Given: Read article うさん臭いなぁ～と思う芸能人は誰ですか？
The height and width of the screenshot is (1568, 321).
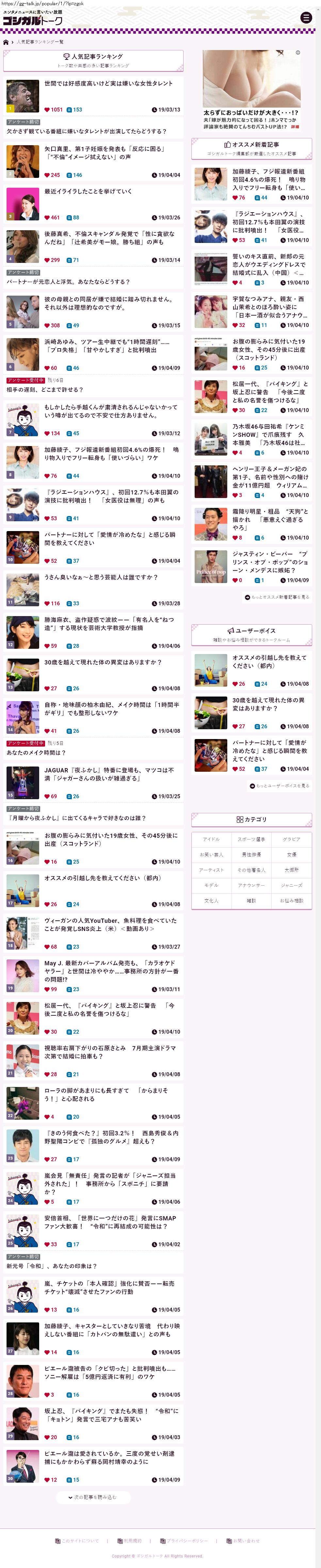Looking at the screenshot, I should pos(101,577).
